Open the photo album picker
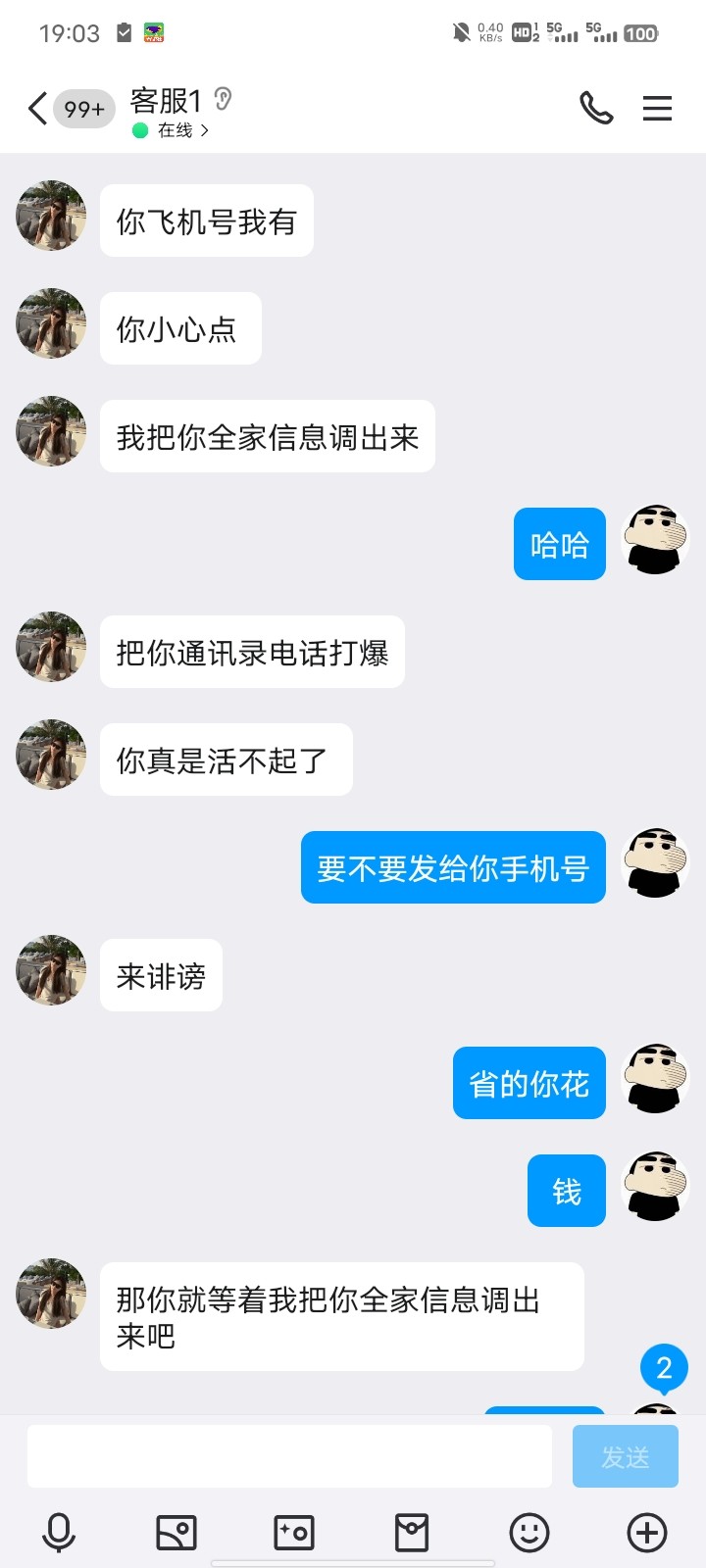Image resolution: width=706 pixels, height=1568 pixels. [176, 1532]
